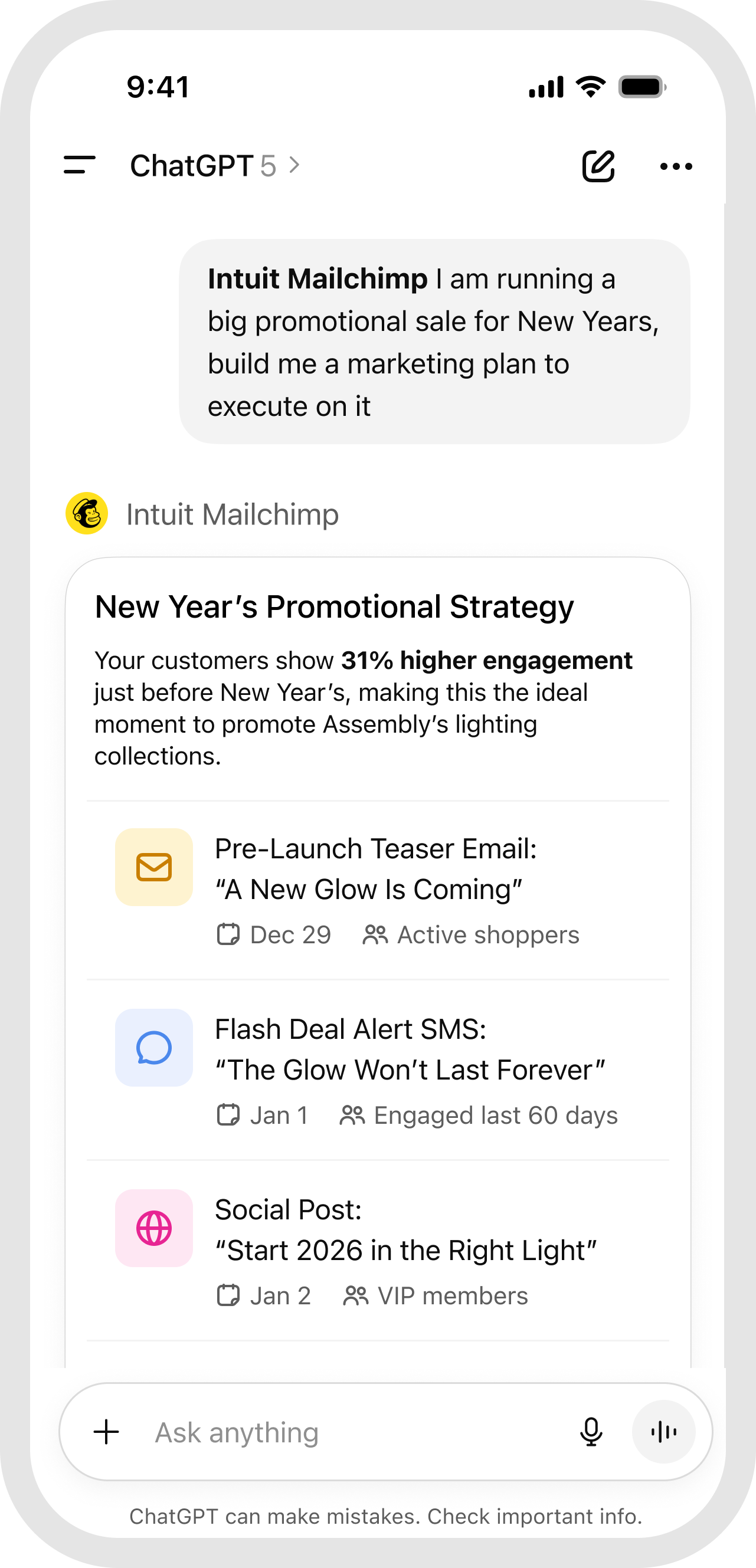Start dictation with the microphone
This screenshot has height=1568, width=756.
coord(590,1432)
